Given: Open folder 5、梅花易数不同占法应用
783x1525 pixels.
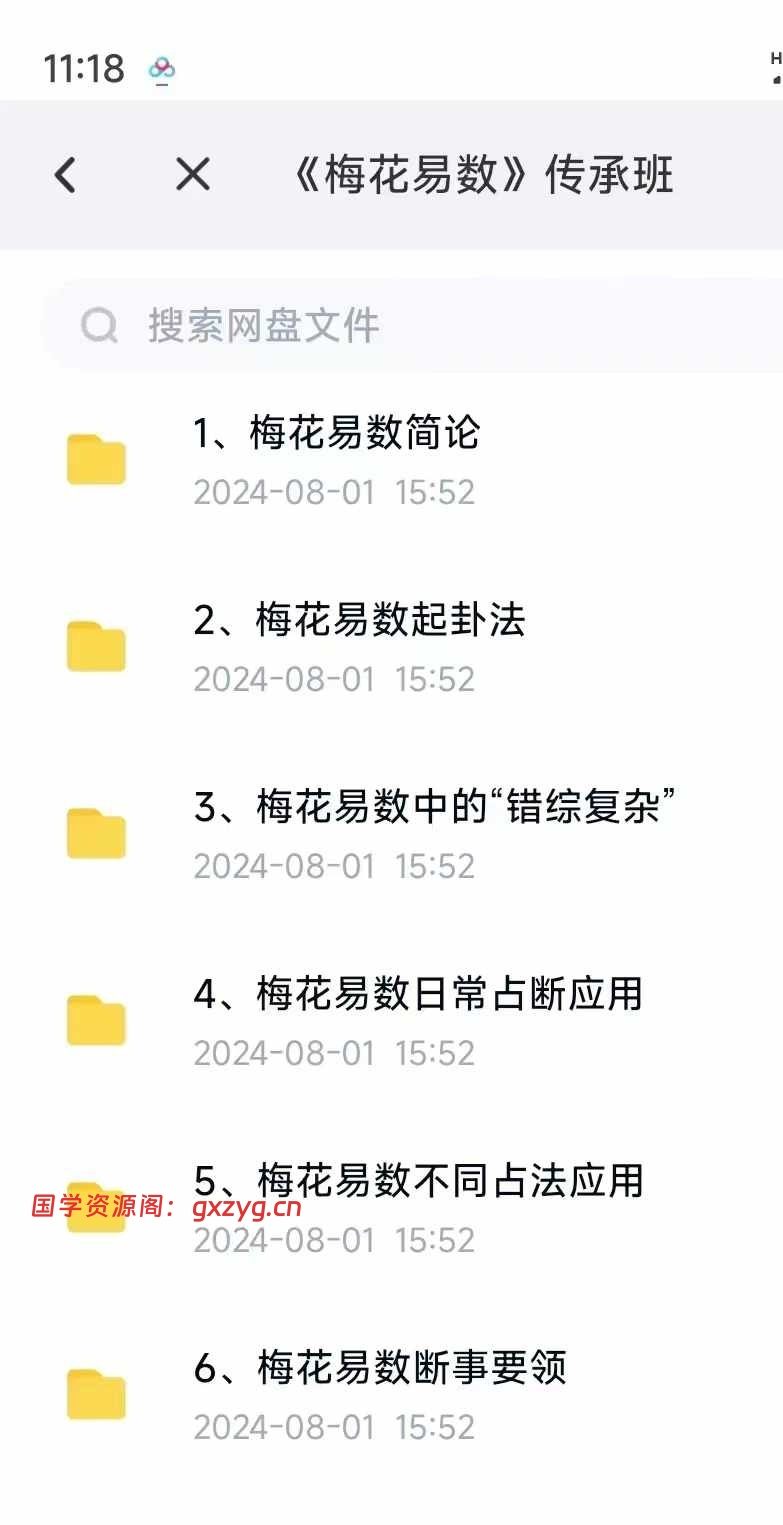Looking at the screenshot, I should click(x=418, y=1182).
